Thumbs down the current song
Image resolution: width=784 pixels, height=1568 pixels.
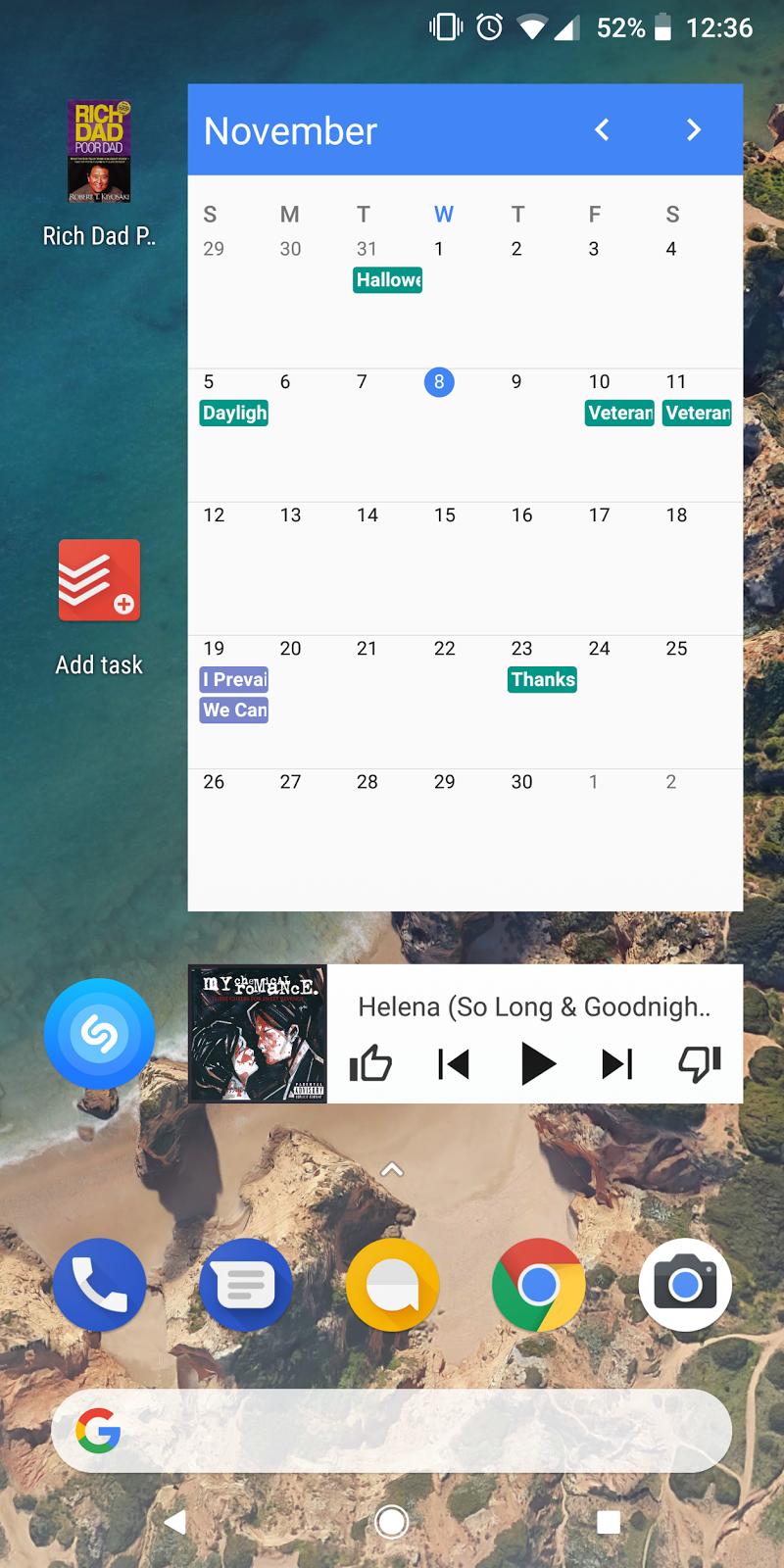(x=700, y=1063)
